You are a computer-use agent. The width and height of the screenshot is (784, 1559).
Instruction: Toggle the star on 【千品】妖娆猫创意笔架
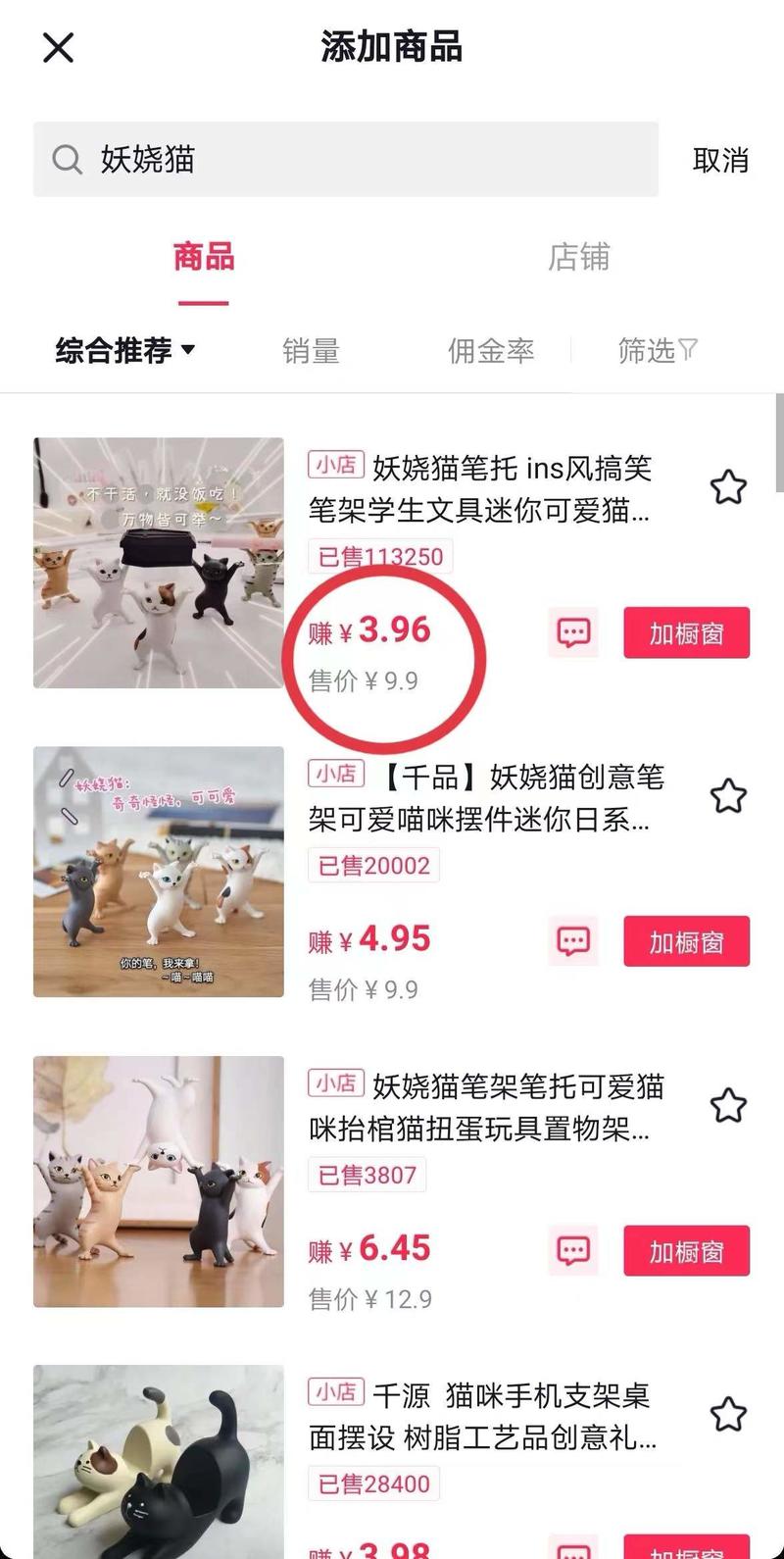729,796
